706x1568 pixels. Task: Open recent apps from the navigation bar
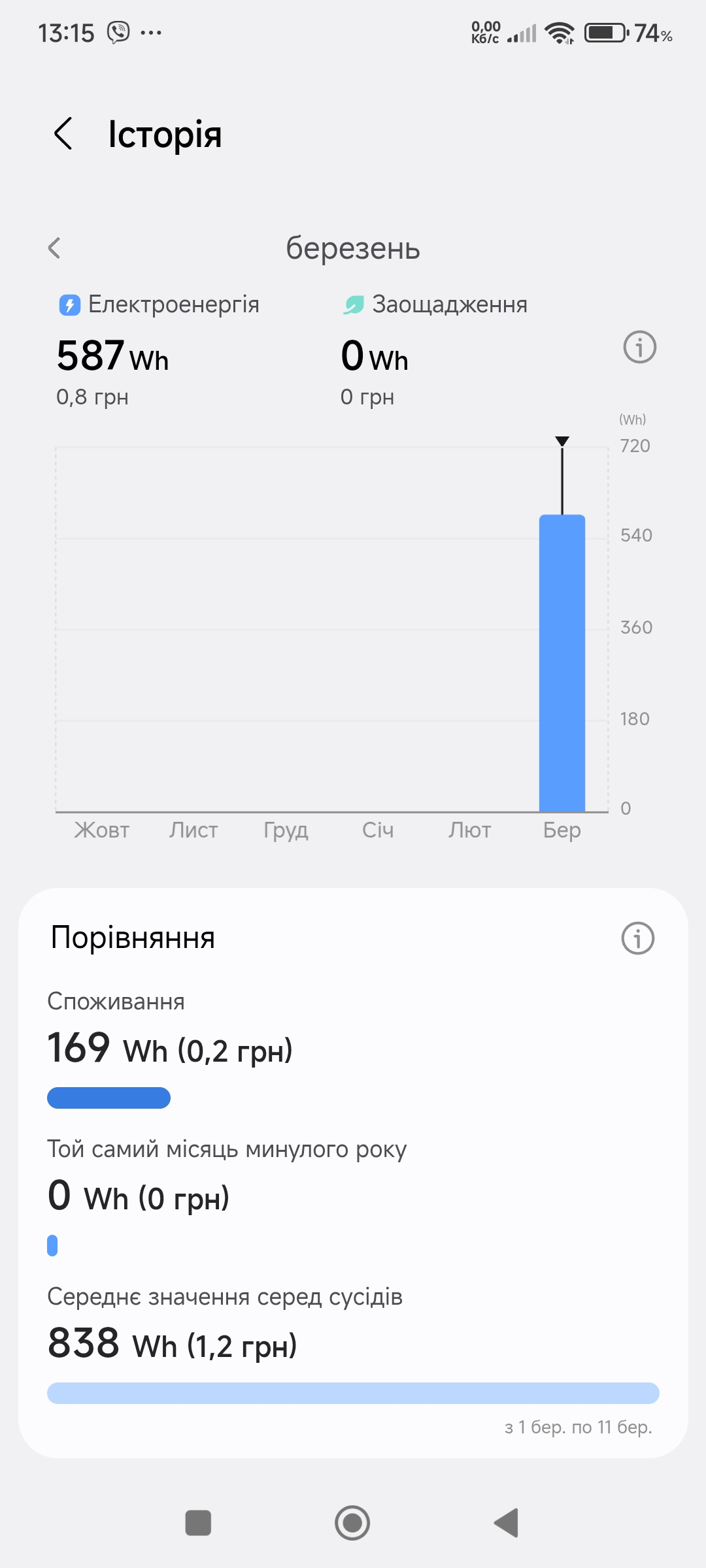(x=198, y=1523)
